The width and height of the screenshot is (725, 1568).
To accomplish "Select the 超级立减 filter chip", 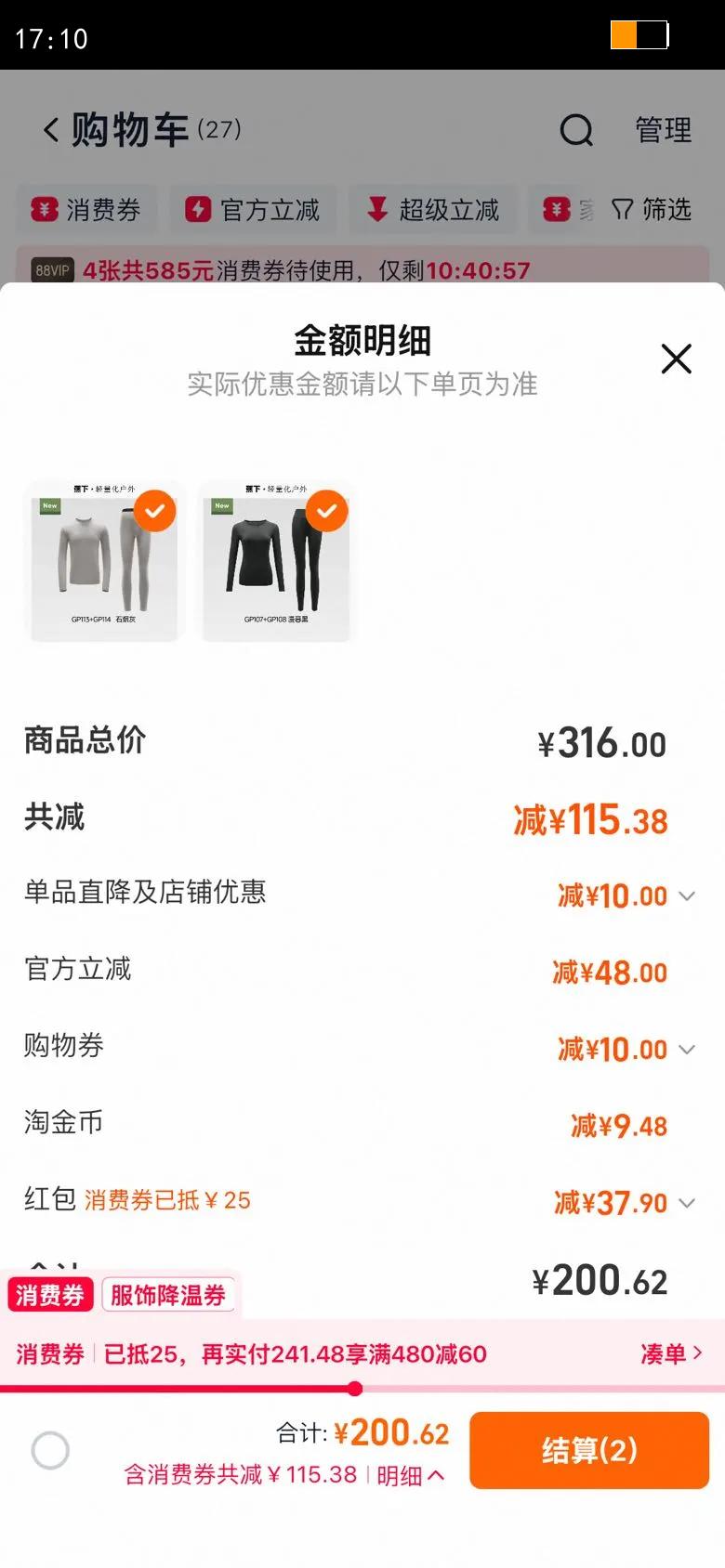I will [433, 210].
